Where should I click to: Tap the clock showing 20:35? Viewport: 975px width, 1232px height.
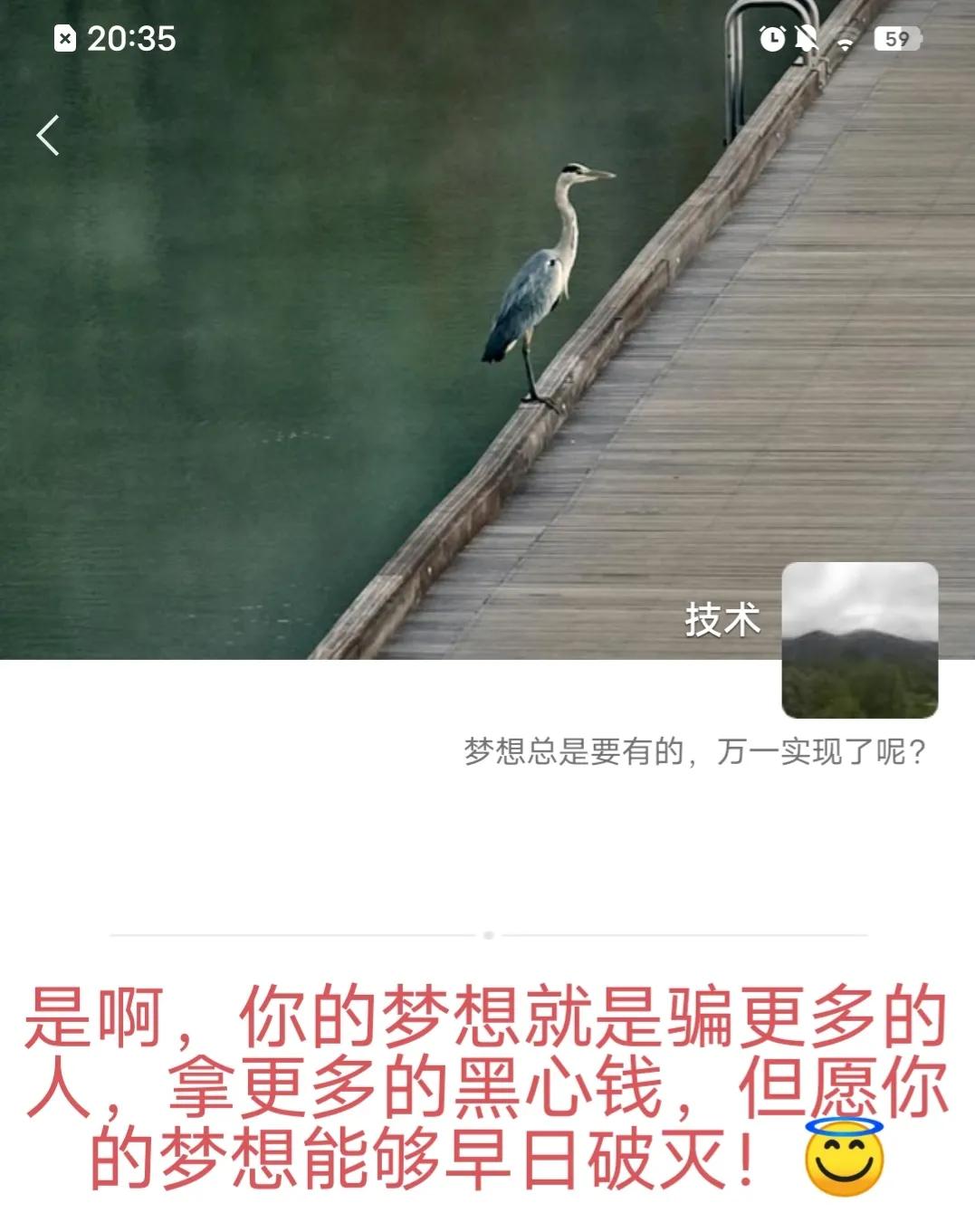(130, 39)
